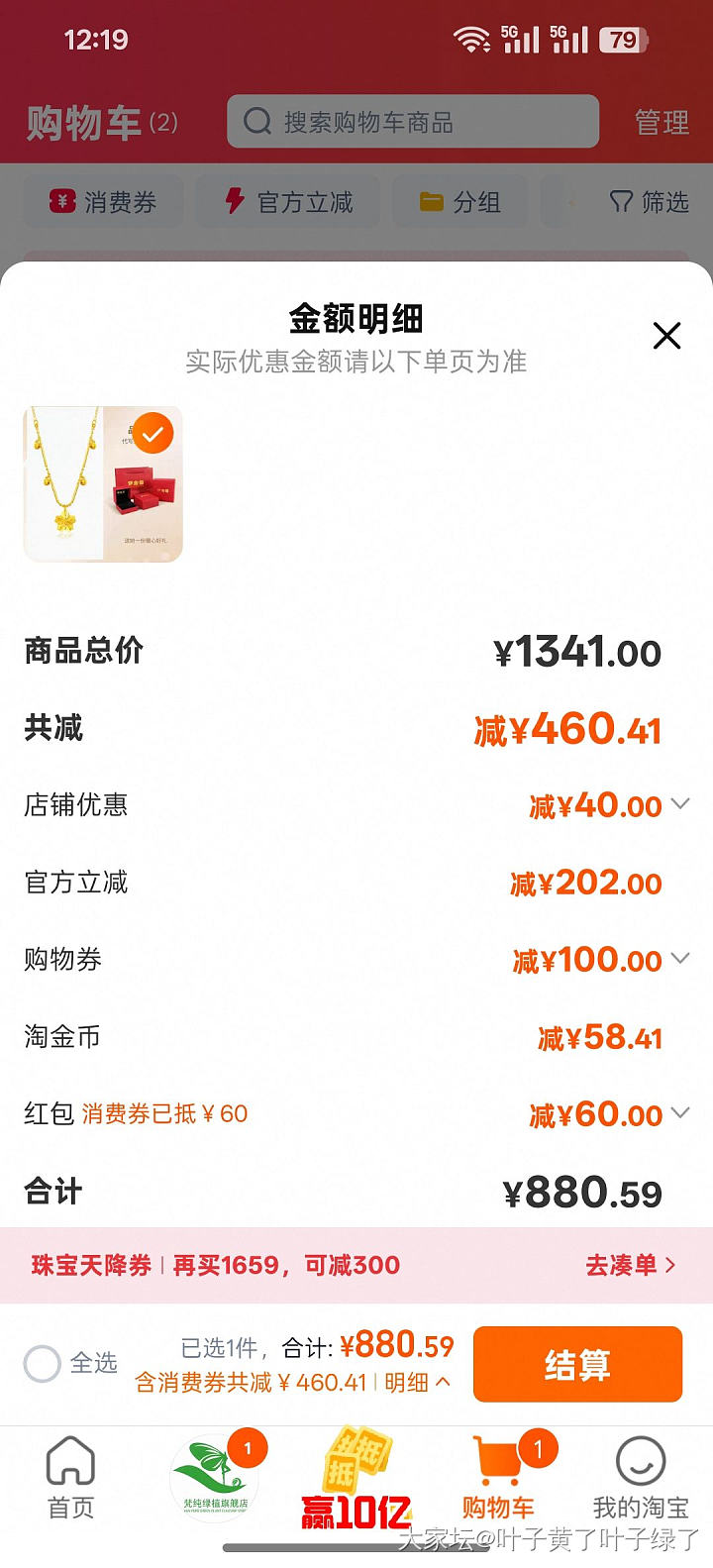The image size is (713, 1568).
Task: Select the 消费券 chip
Action: (103, 202)
